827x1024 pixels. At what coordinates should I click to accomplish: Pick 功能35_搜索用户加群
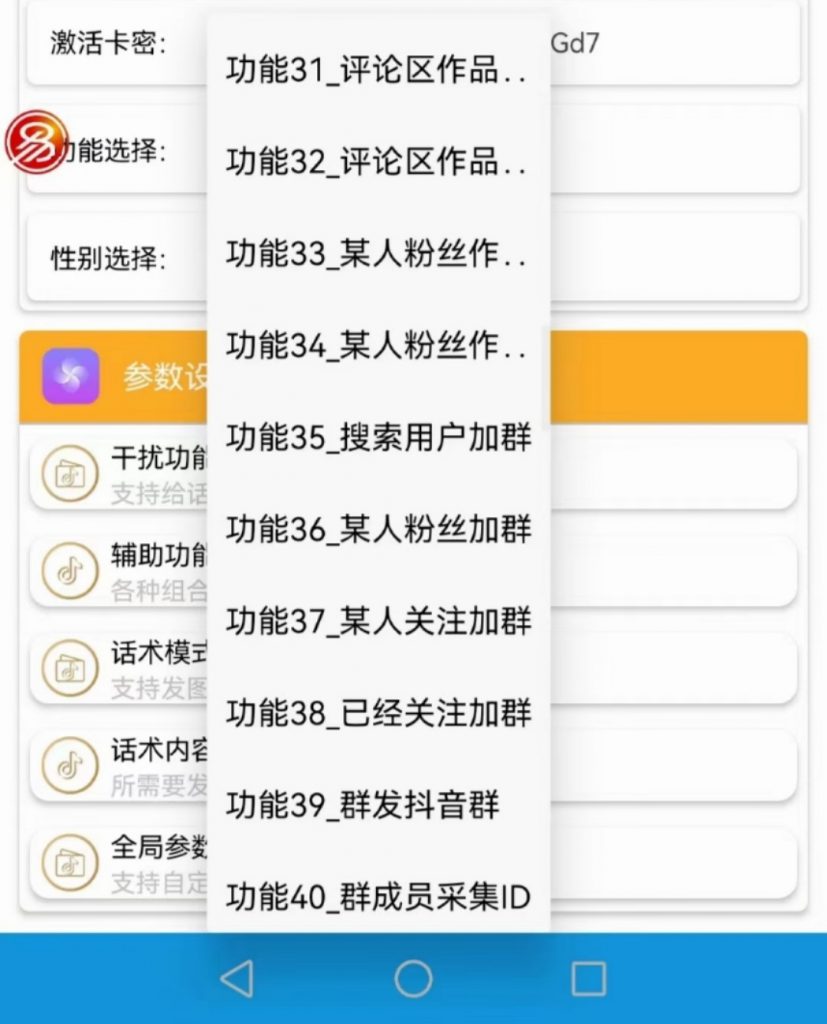(x=377, y=438)
